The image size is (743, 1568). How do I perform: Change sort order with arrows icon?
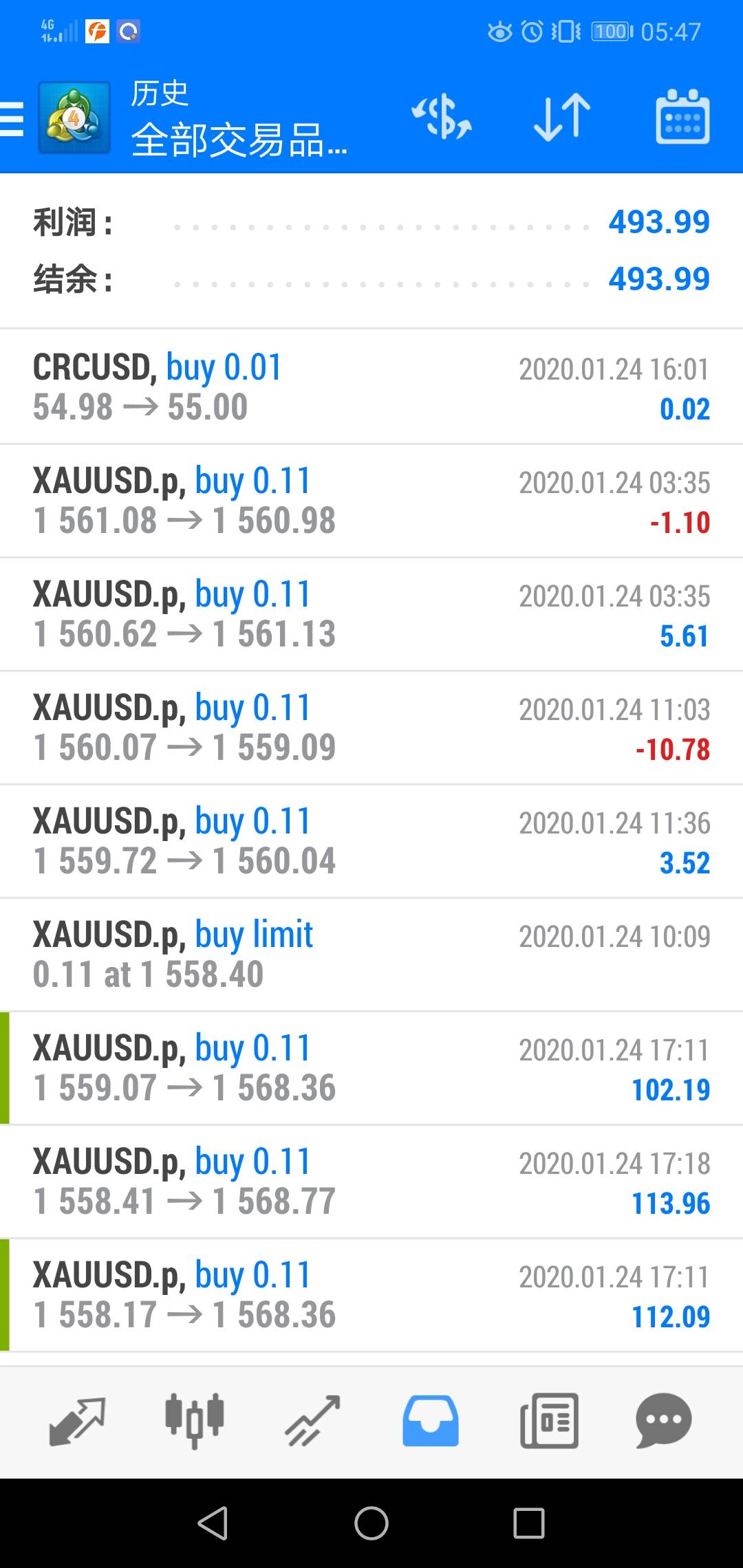tap(561, 117)
